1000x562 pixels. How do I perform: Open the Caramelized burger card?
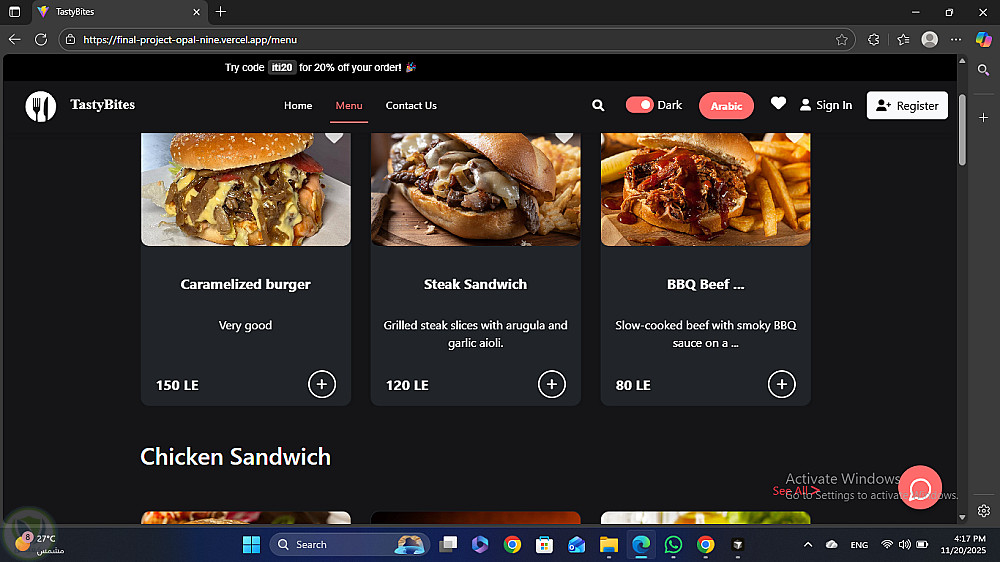point(245,284)
